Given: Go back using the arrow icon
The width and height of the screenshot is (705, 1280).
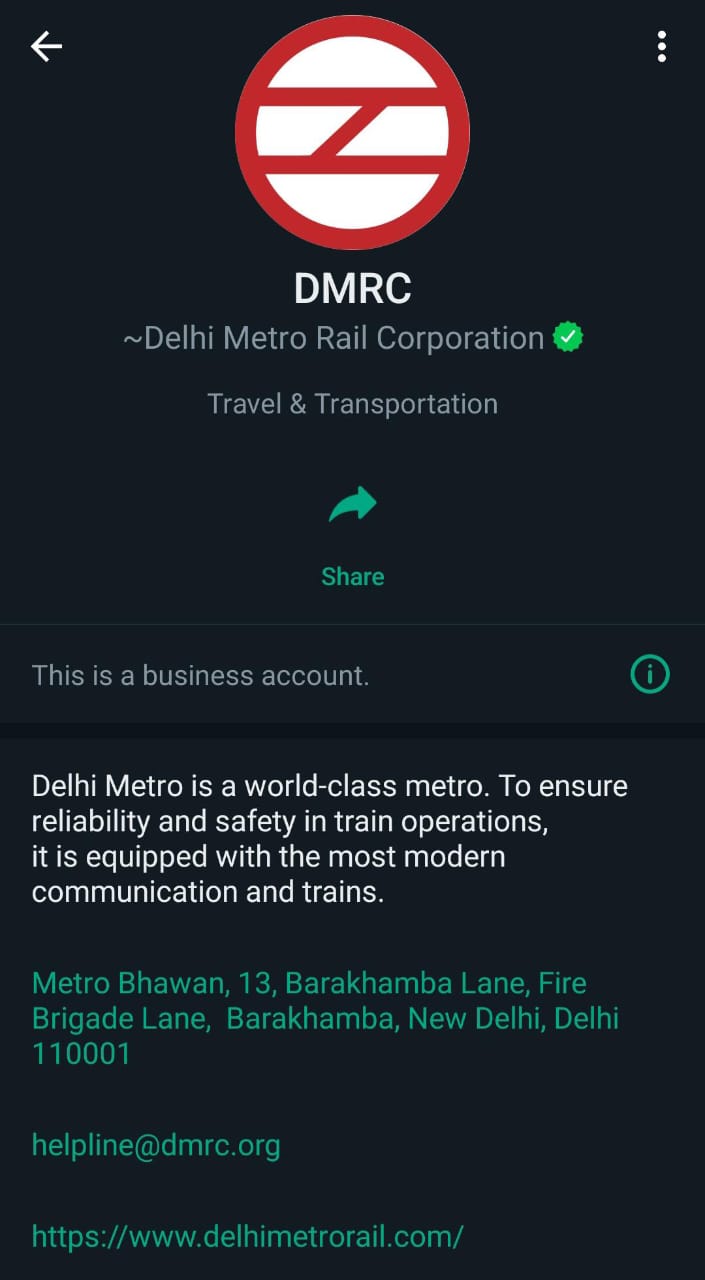Looking at the screenshot, I should (x=46, y=46).
